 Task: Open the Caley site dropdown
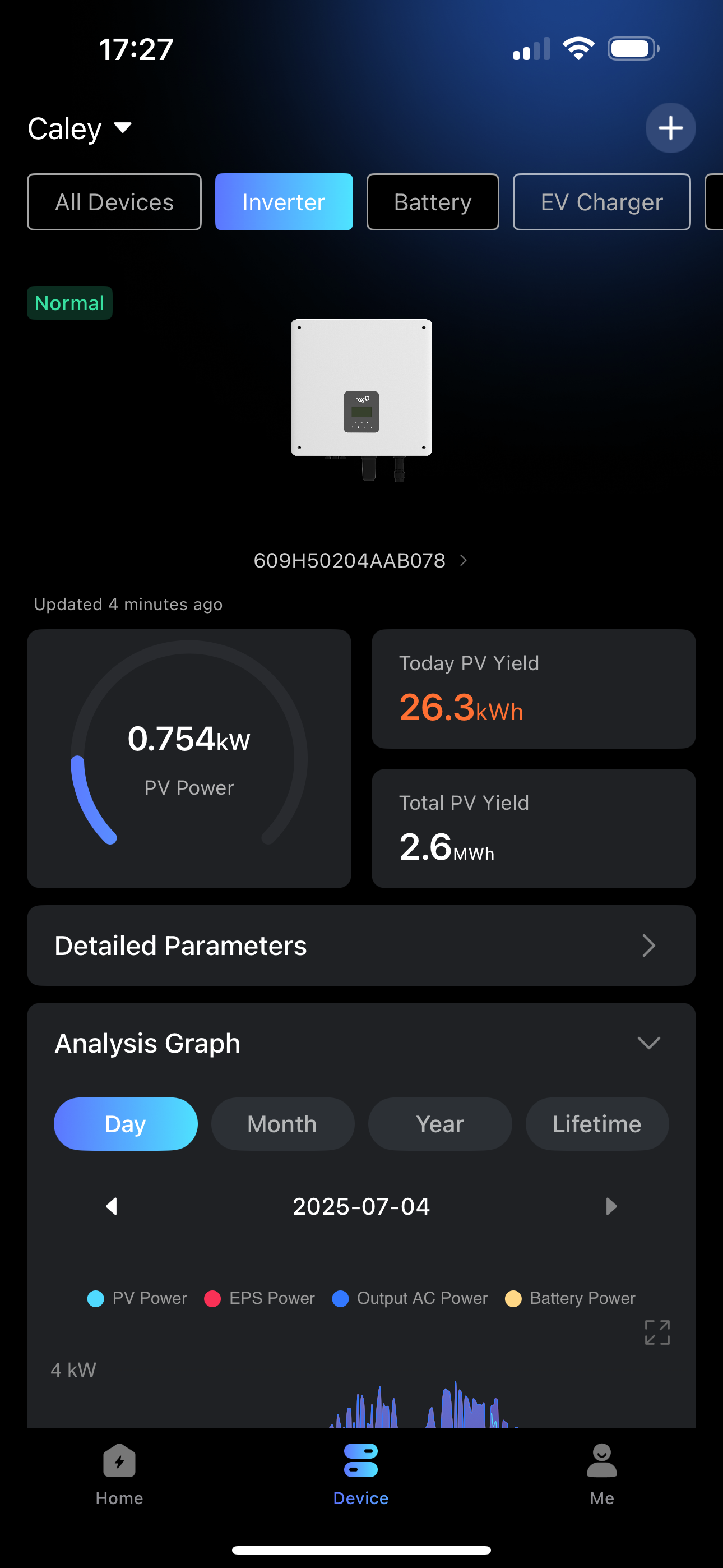point(80,128)
